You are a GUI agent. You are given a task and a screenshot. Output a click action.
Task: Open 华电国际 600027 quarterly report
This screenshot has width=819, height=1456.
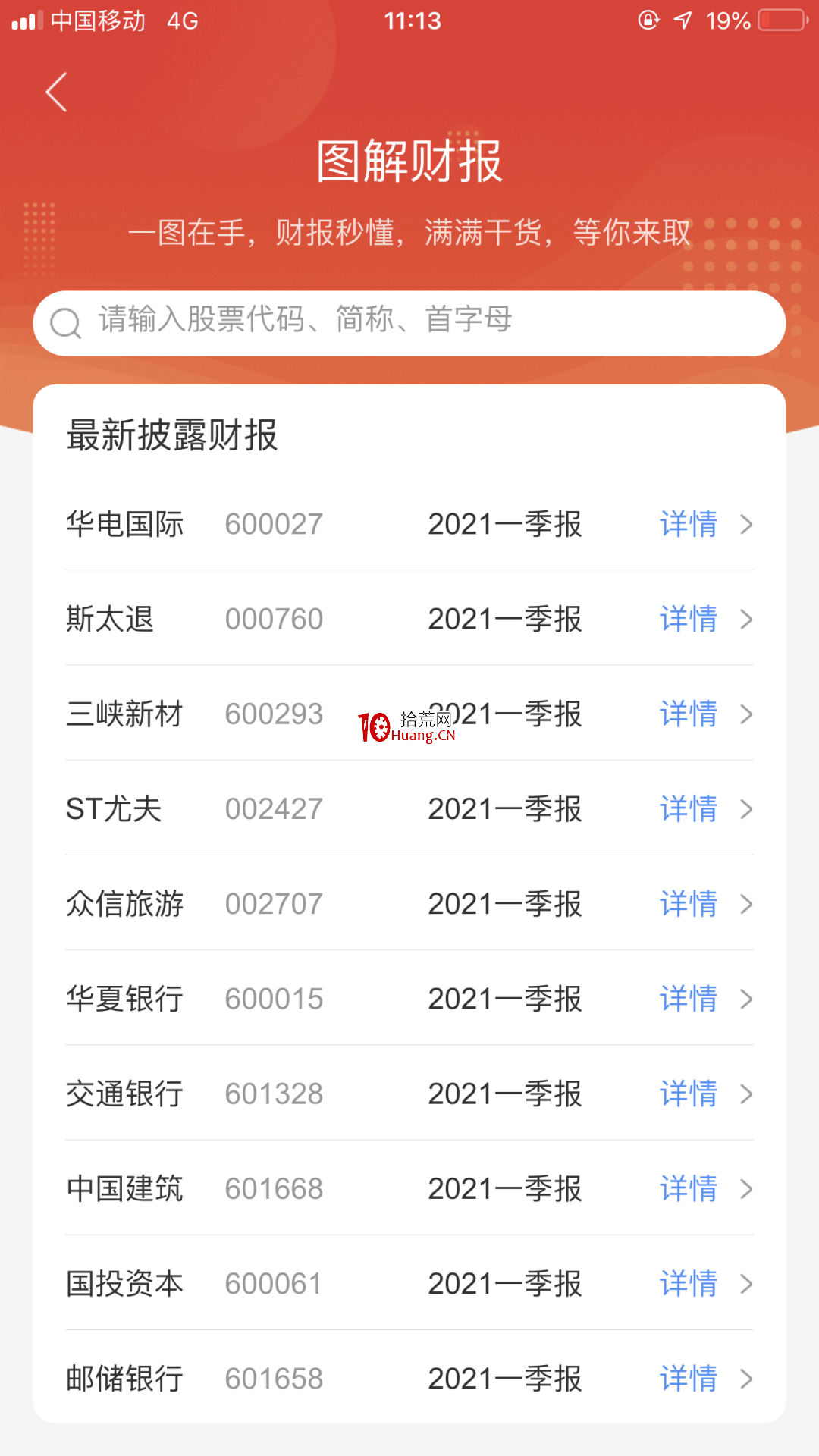409,524
